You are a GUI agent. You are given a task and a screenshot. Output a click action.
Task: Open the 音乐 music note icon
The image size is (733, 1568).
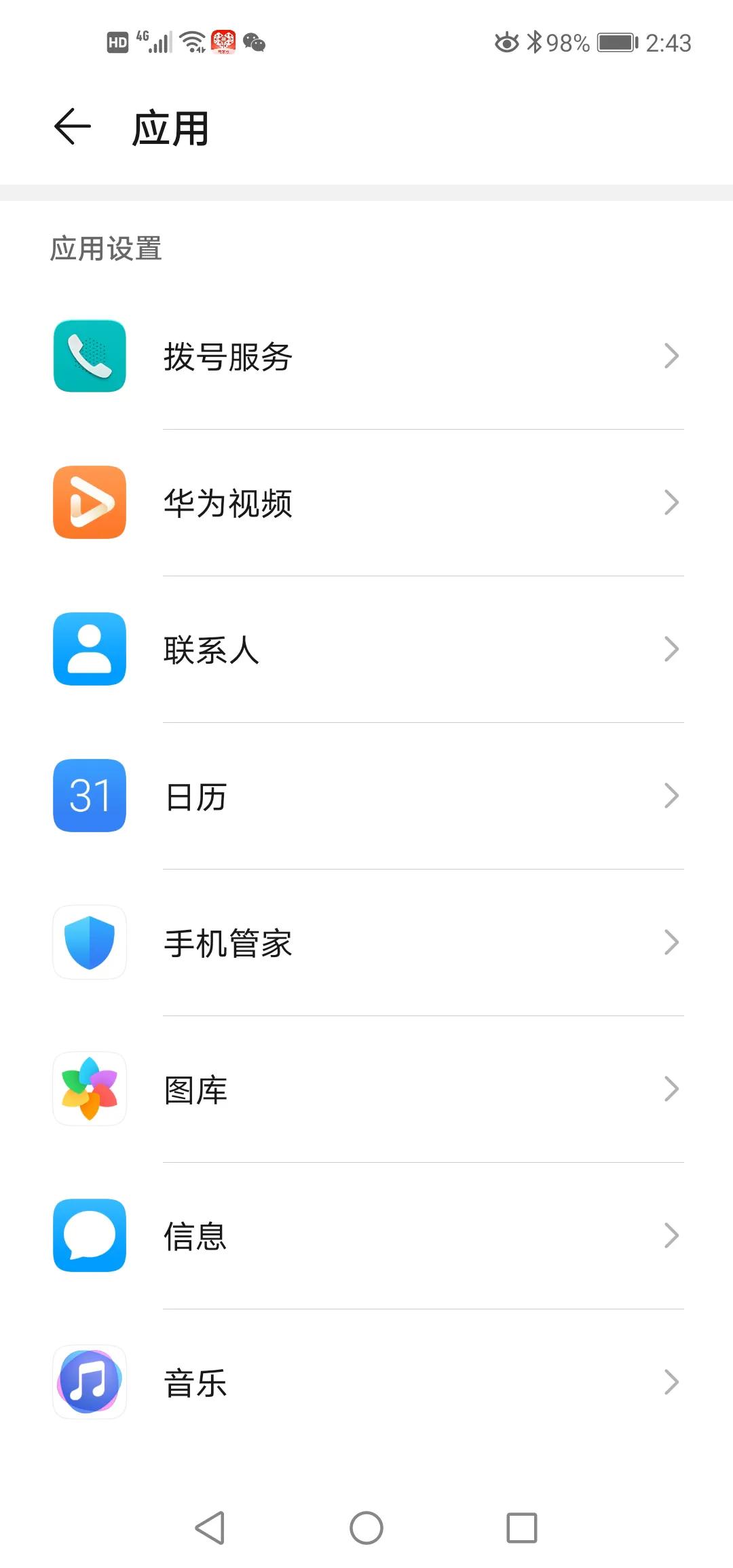pyautogui.click(x=89, y=1381)
